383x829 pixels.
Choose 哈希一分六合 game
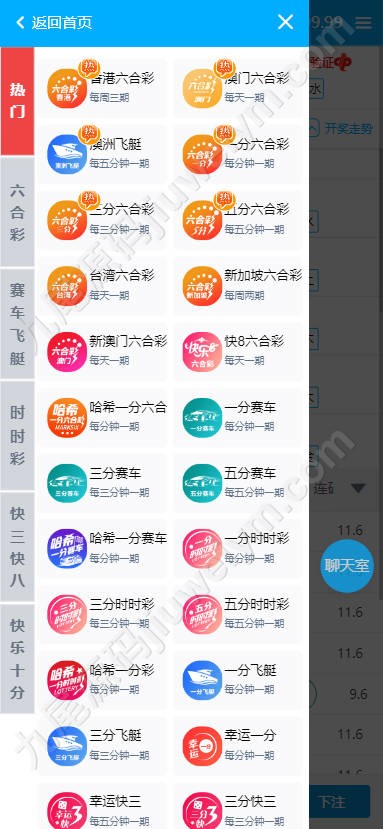103,417
